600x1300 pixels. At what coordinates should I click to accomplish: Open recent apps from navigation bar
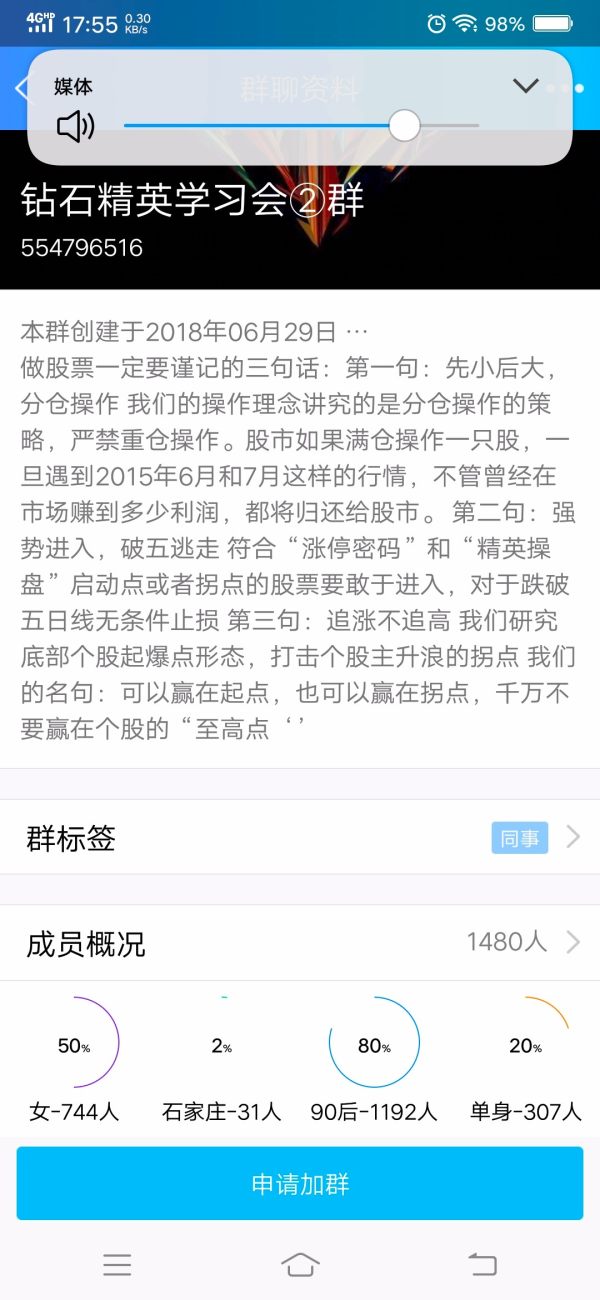[x=117, y=1265]
